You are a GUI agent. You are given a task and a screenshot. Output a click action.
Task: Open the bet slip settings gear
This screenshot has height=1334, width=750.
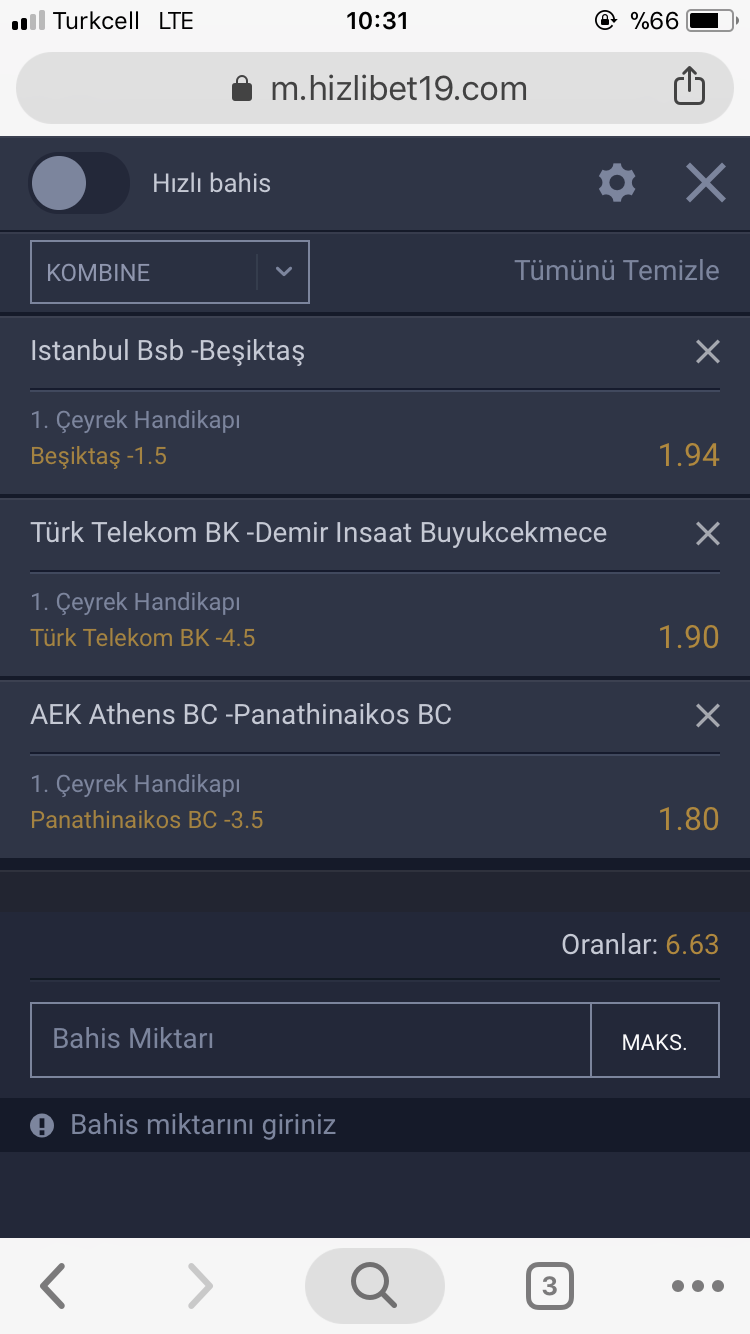[617, 183]
